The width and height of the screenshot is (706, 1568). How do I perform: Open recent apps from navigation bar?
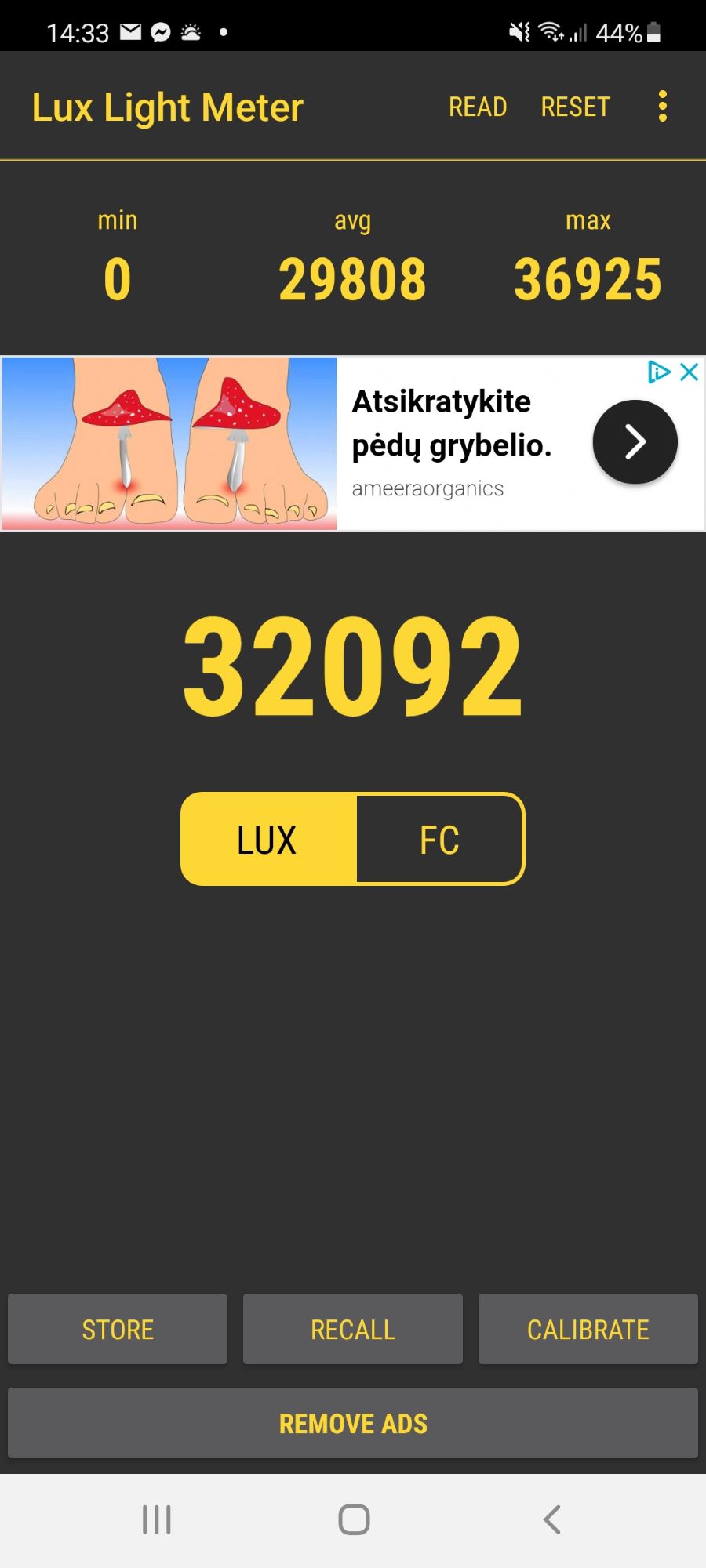156,1519
